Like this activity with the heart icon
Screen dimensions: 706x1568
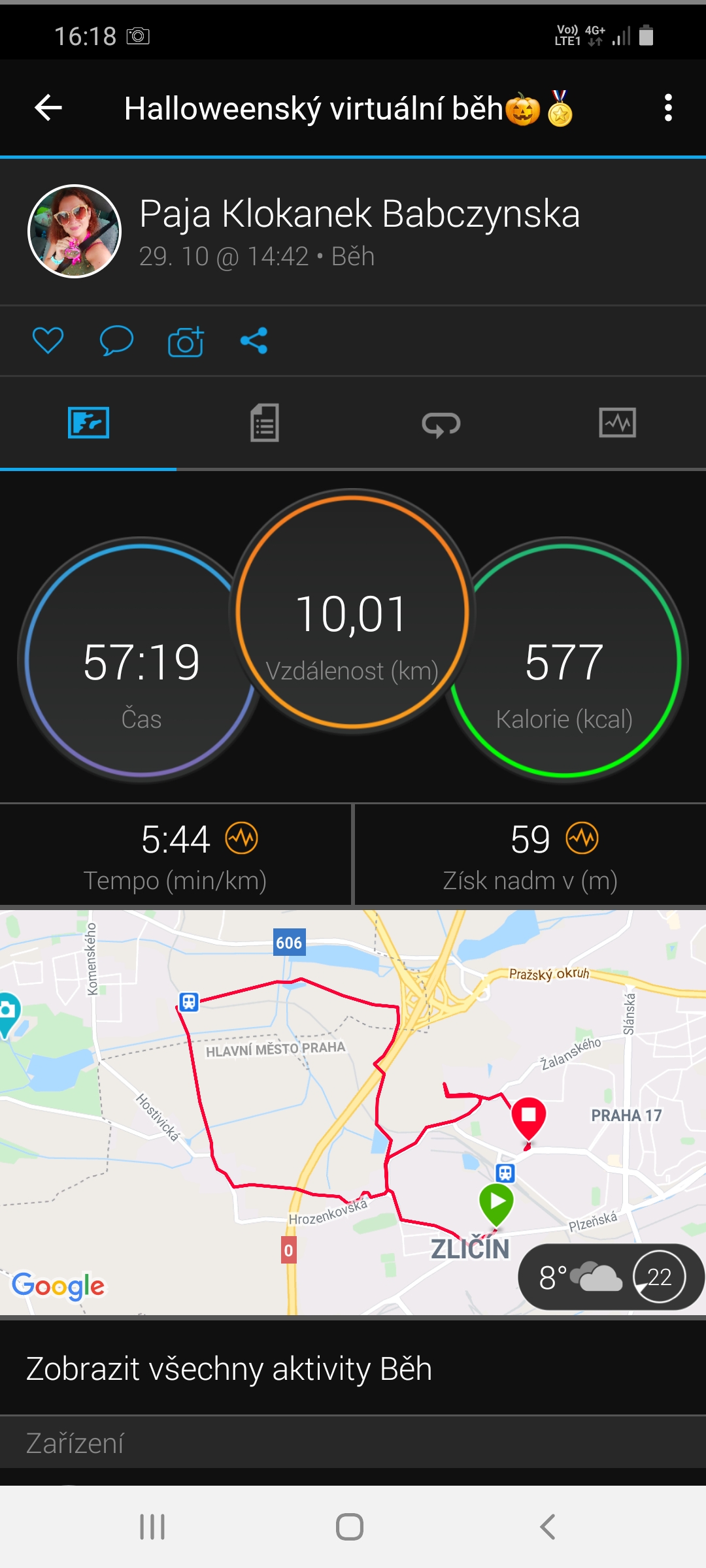pos(48,340)
